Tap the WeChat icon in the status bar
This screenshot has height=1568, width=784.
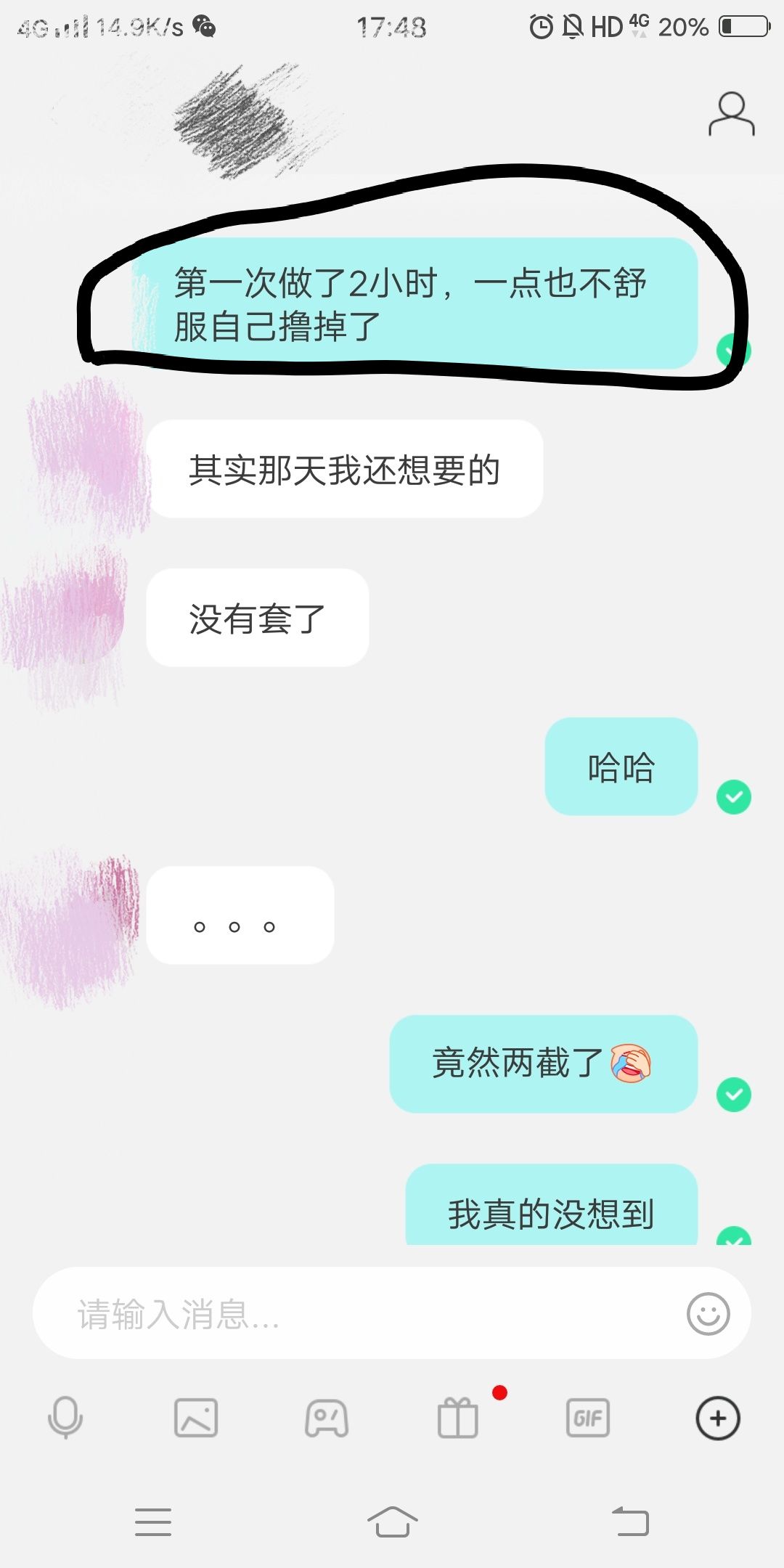click(x=204, y=28)
